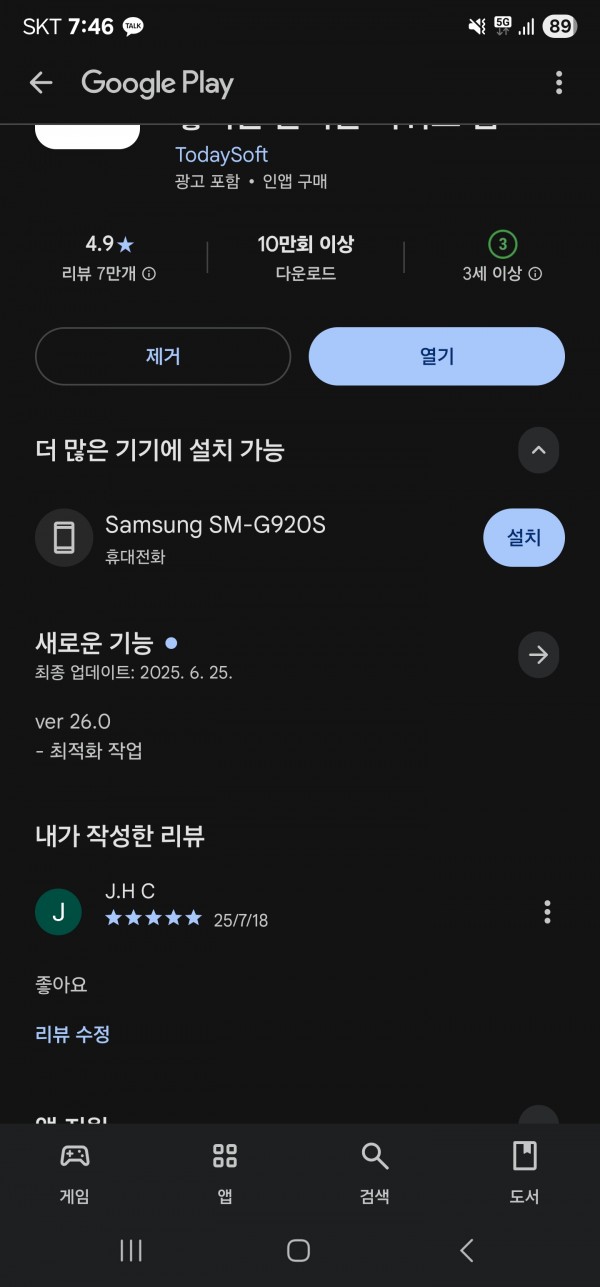This screenshot has height=1287, width=600.
Task: Switch to the 앱 tab
Action: tap(225, 1174)
